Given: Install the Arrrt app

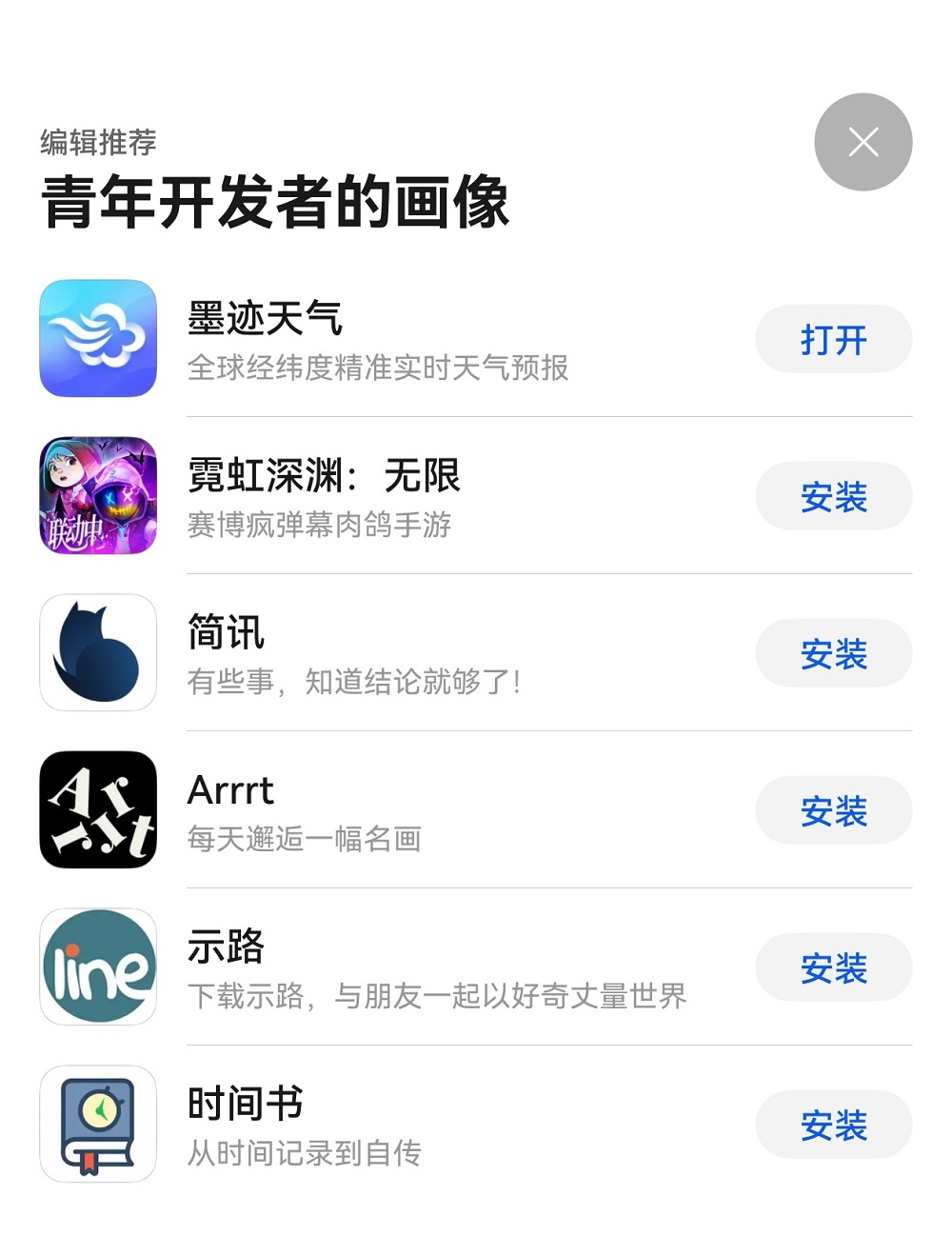Looking at the screenshot, I should (833, 810).
